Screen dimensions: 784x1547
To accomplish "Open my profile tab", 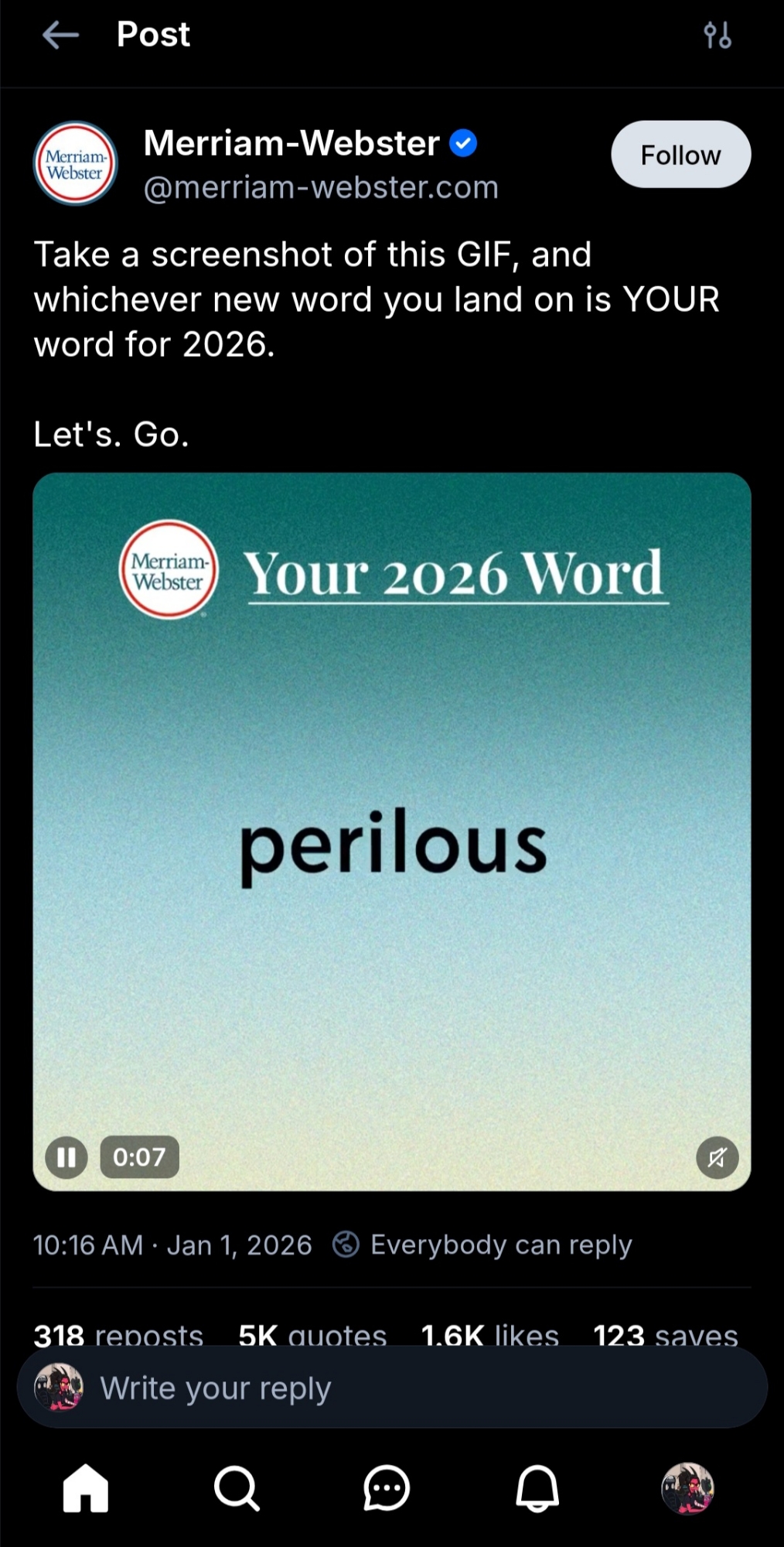I will [687, 1487].
